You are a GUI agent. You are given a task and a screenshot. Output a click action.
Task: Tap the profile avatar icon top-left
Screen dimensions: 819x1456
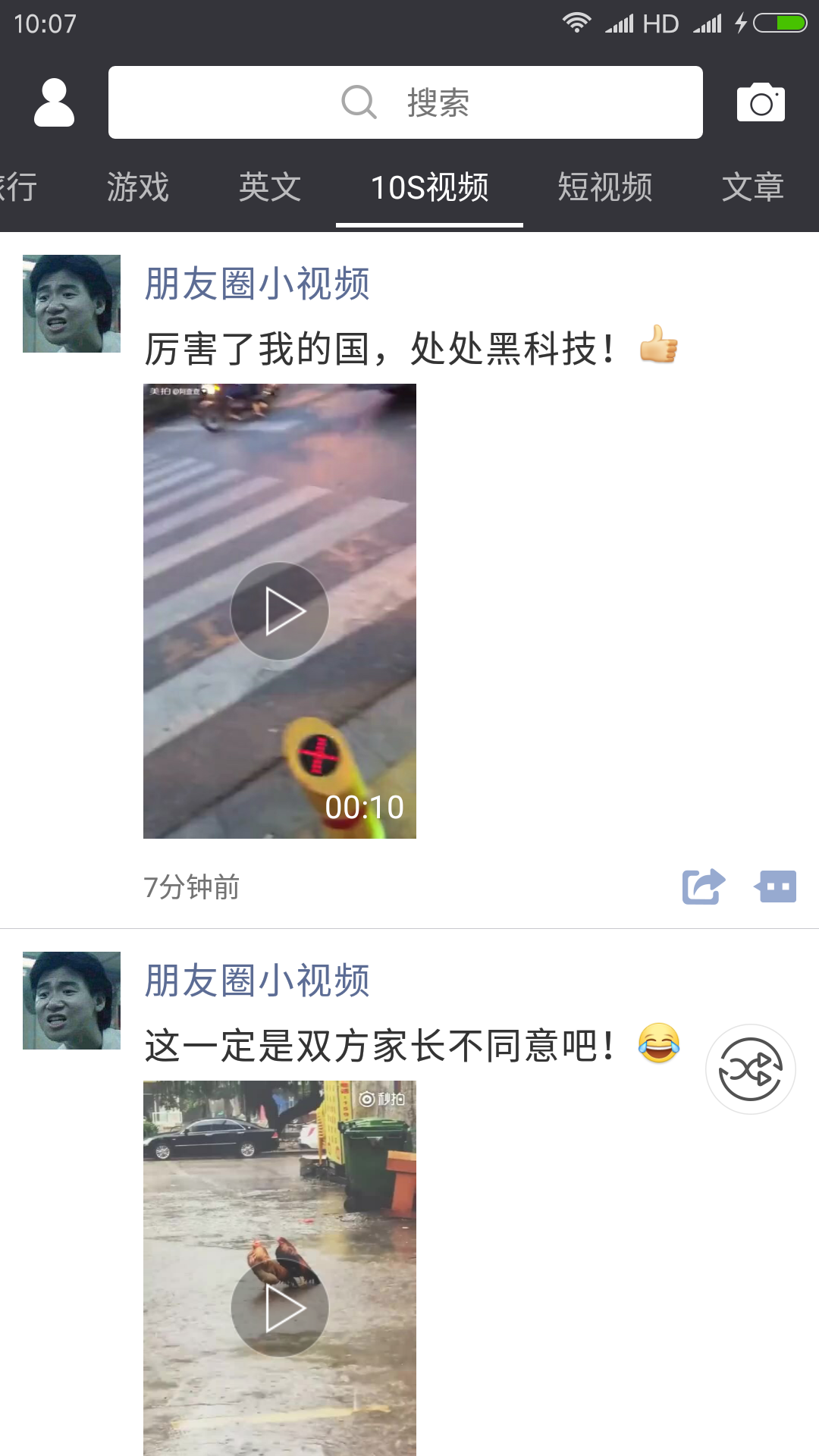coord(54,102)
